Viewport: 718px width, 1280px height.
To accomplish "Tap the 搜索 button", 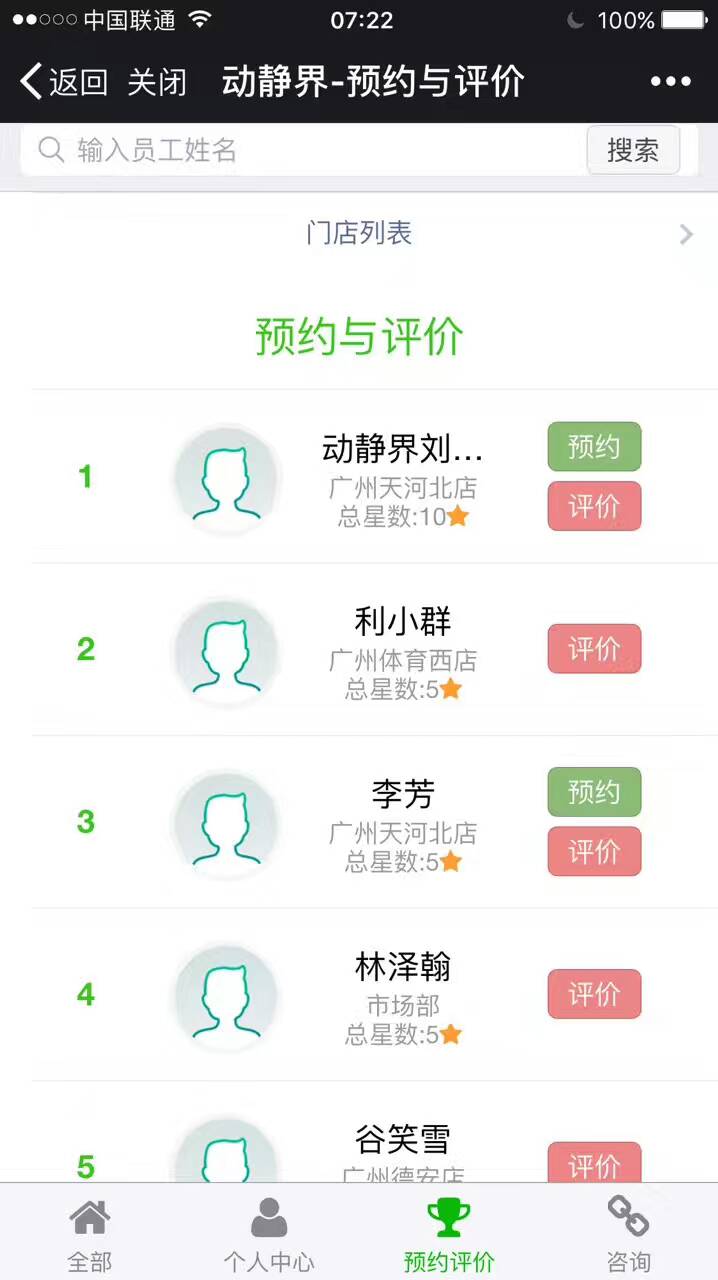I will tap(633, 150).
